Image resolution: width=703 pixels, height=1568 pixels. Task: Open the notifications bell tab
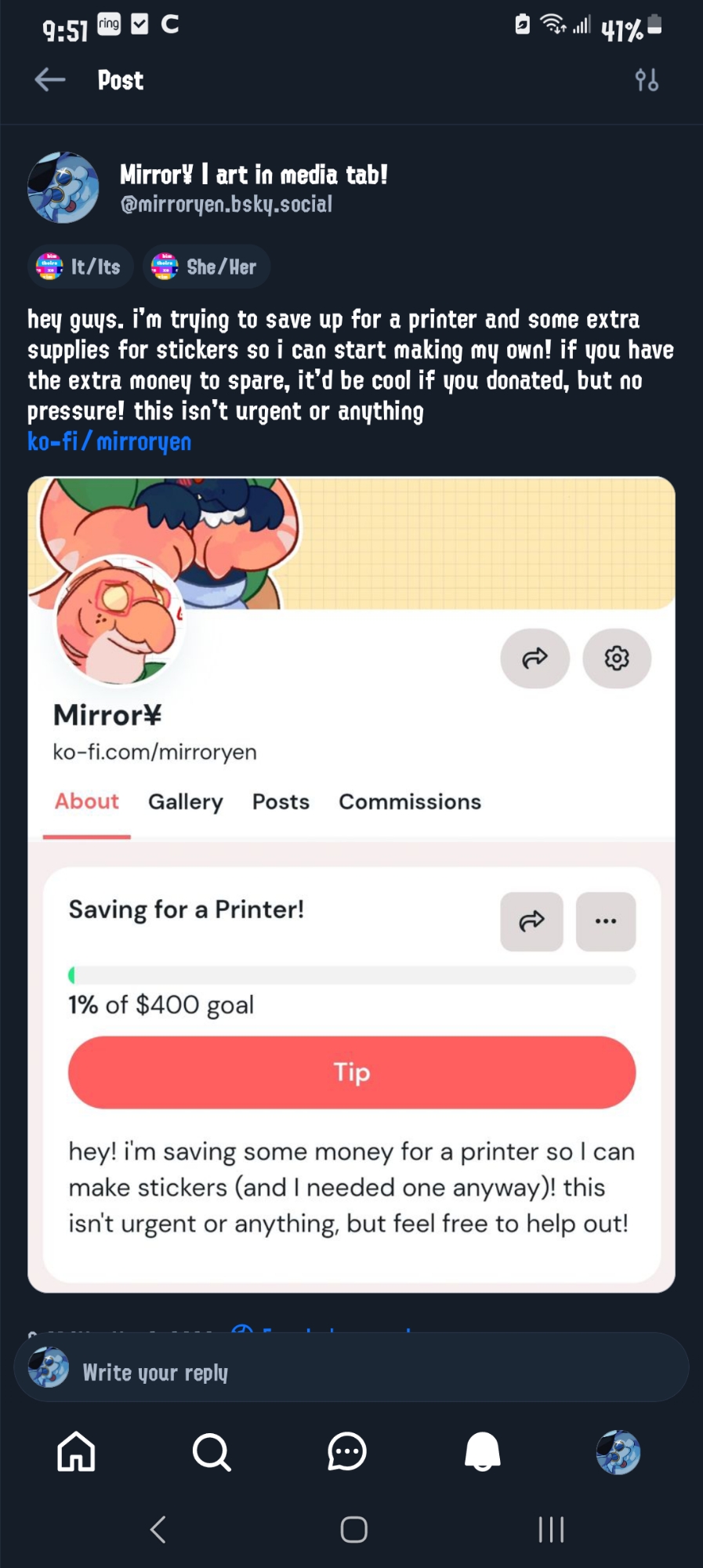pyautogui.click(x=483, y=1452)
